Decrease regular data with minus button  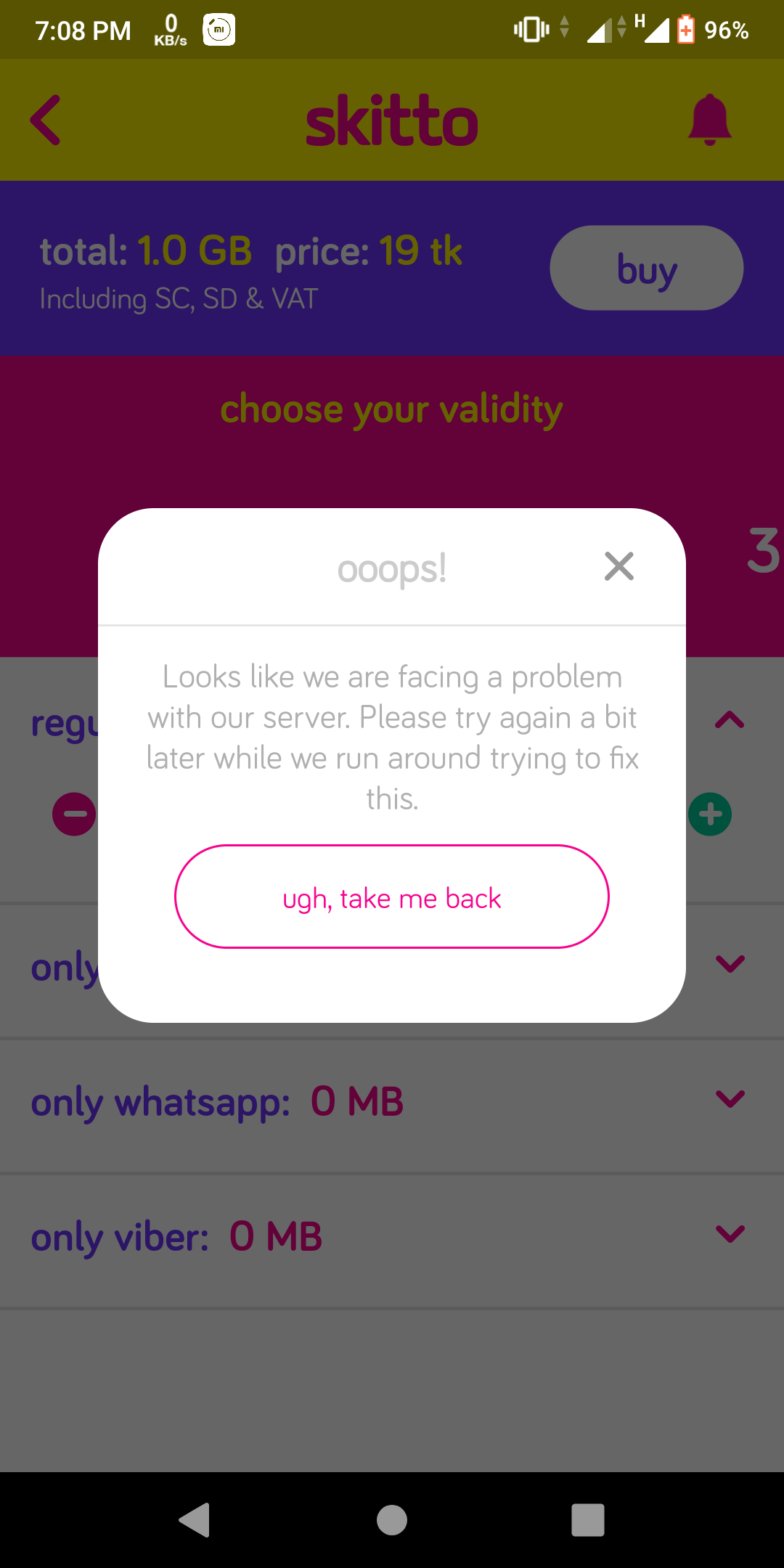click(74, 814)
